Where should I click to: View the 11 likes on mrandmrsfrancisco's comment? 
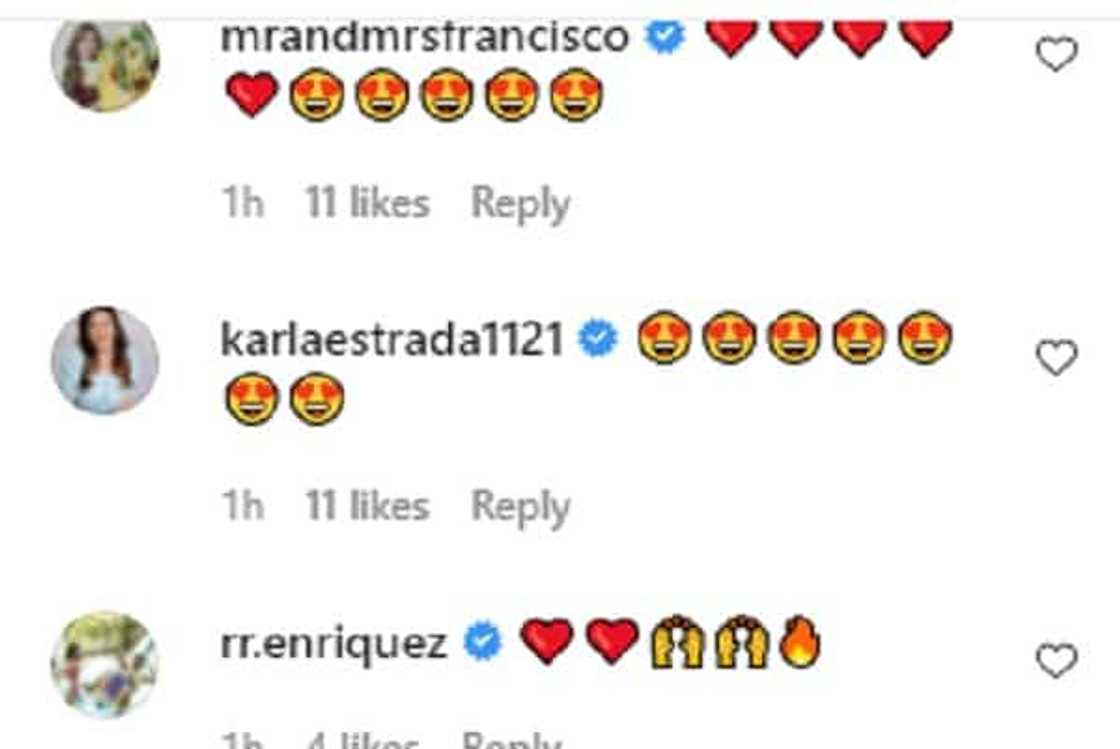(367, 204)
